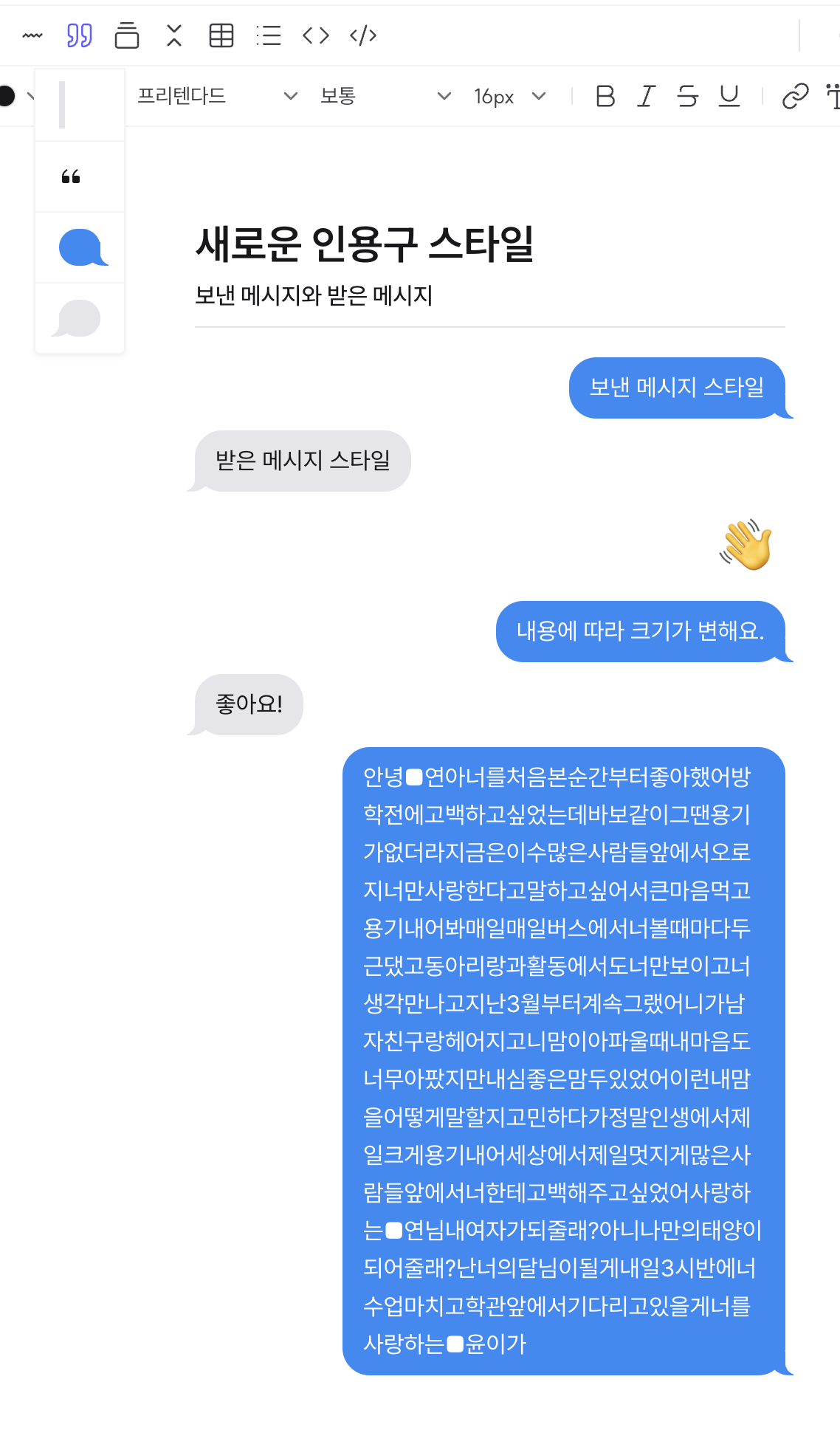Choose the vertical bar quote style
The image size is (840, 1444).
(79, 105)
